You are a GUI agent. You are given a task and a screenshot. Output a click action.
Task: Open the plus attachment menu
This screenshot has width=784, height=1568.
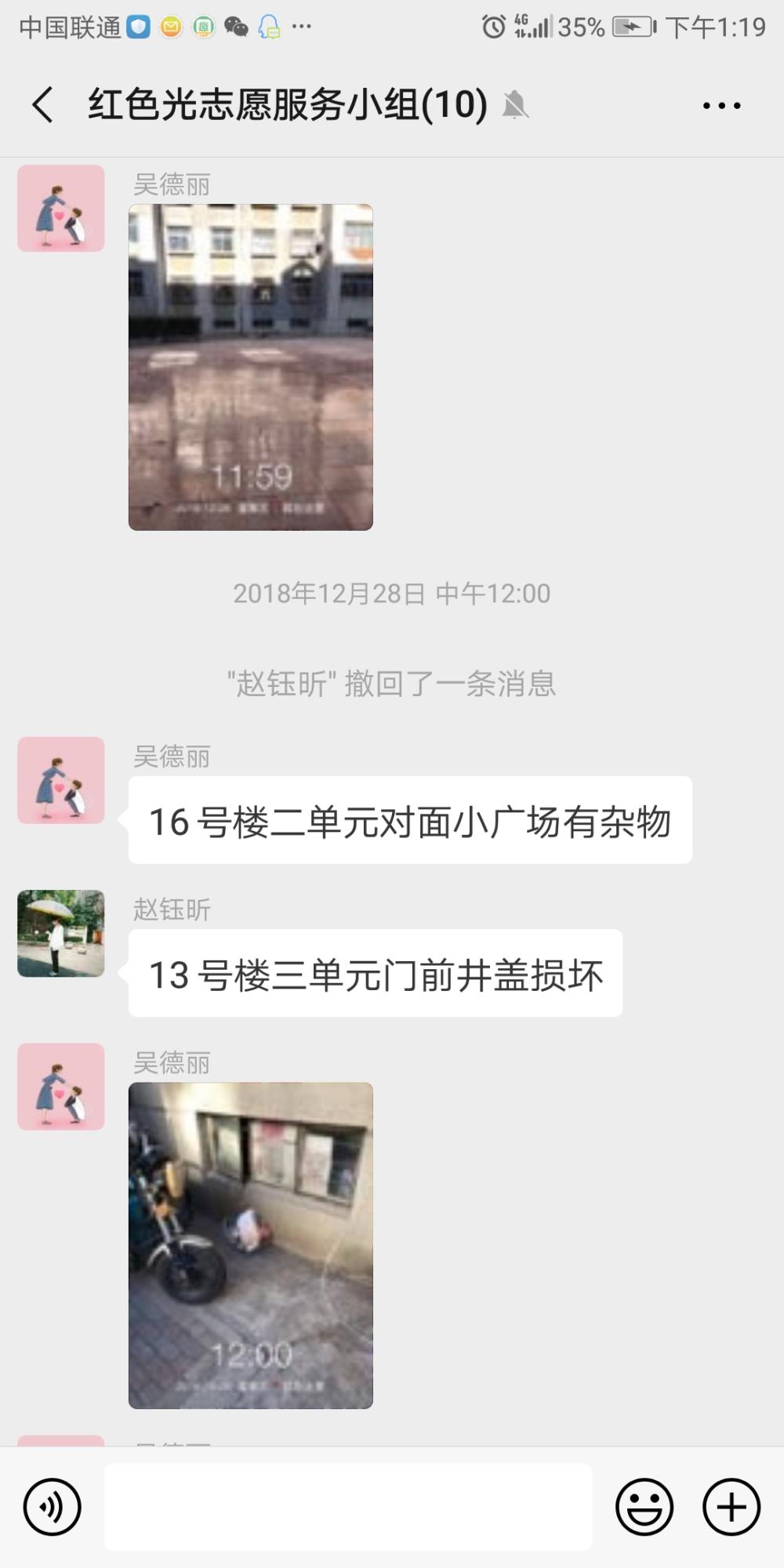[731, 1507]
